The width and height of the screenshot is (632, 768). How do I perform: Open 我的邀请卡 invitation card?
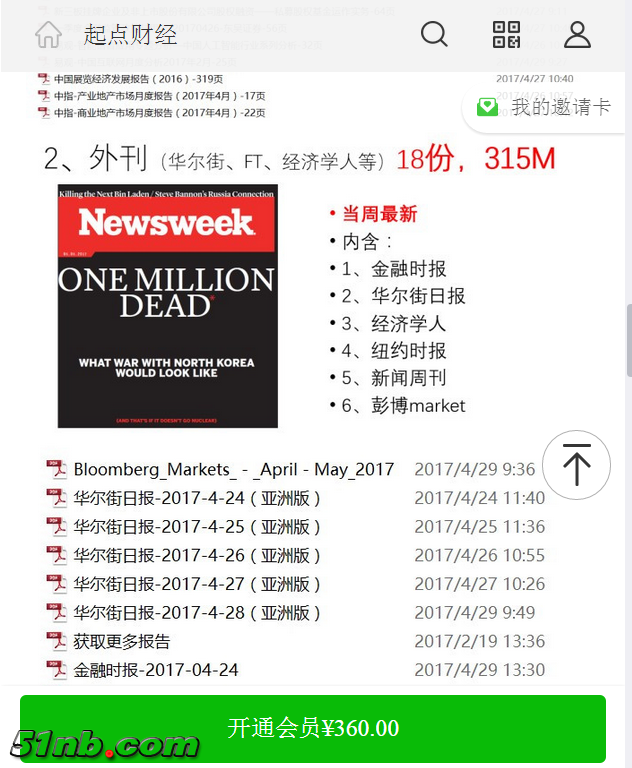(548, 107)
